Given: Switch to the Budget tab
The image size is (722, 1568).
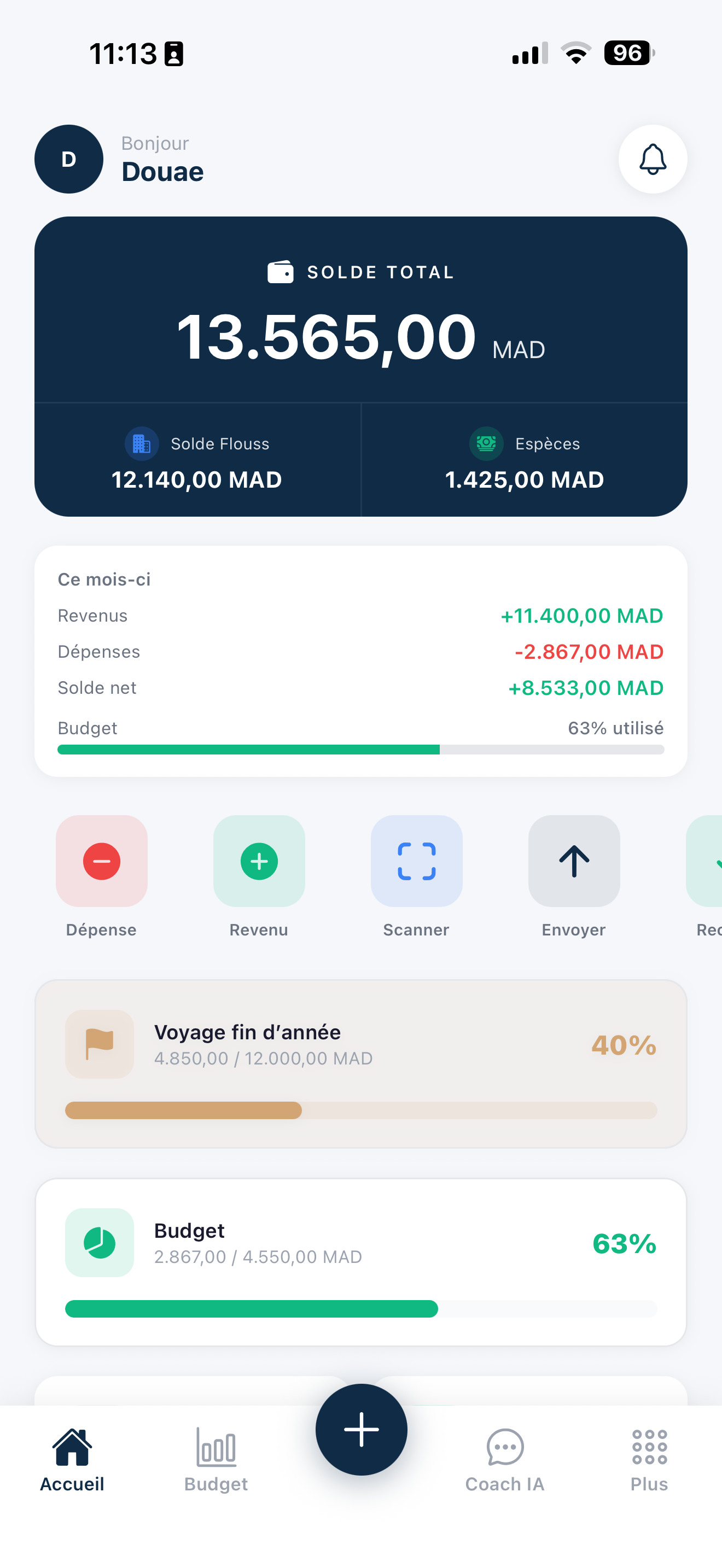Looking at the screenshot, I should [216, 1460].
